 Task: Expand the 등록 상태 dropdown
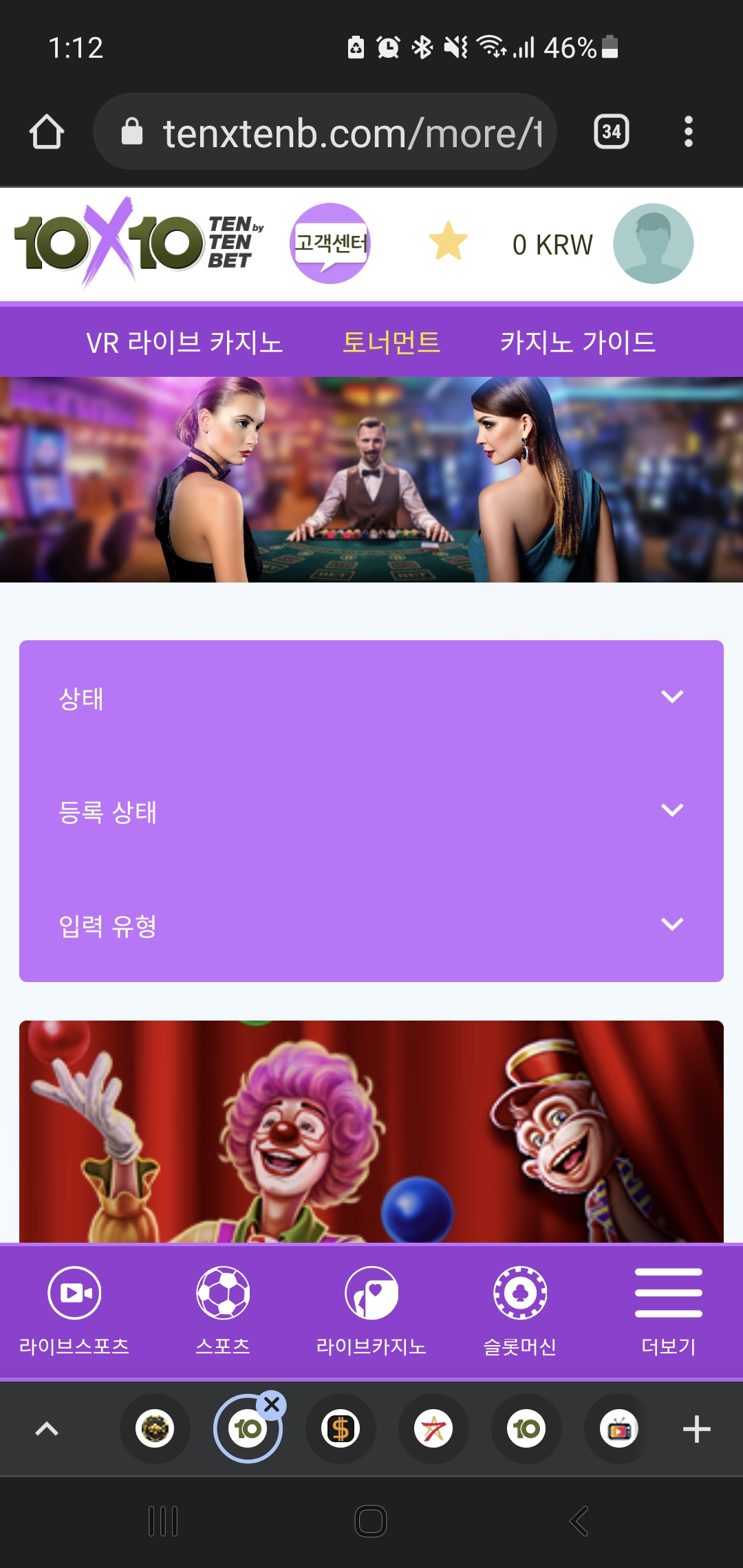tap(371, 811)
